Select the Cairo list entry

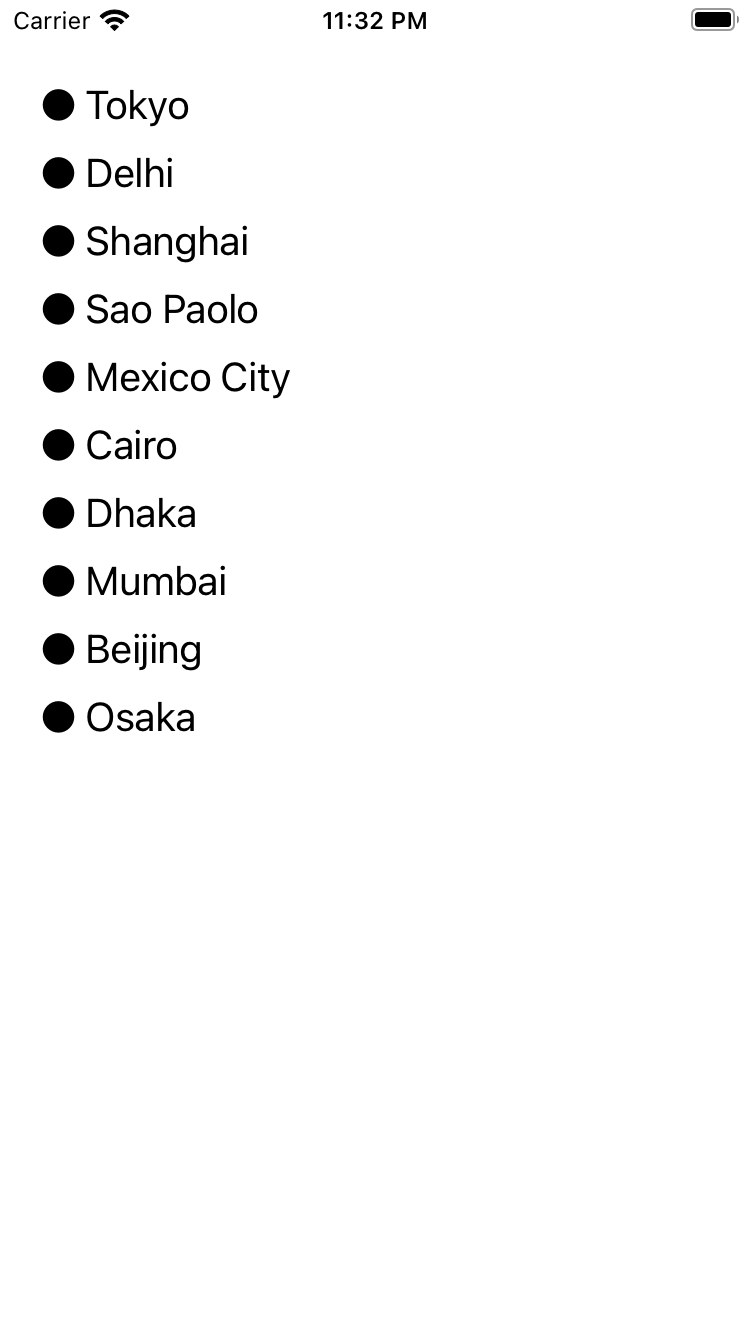(131, 445)
